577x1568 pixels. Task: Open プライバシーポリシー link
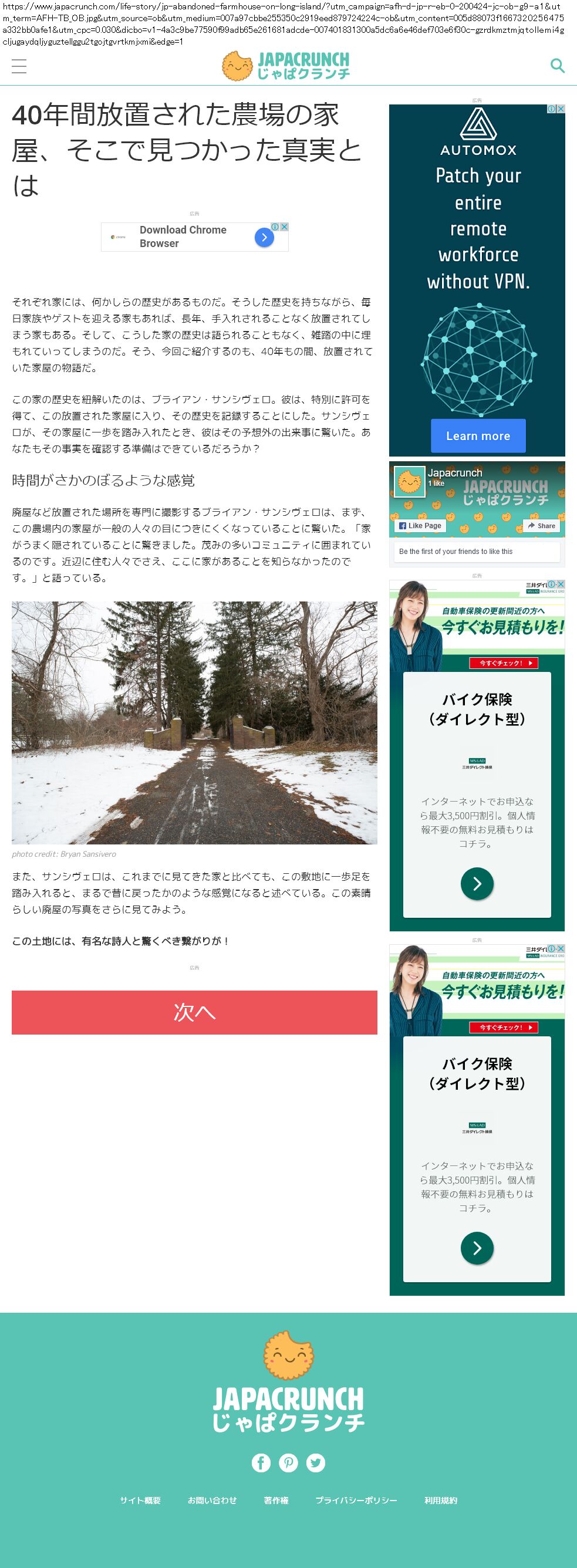pyautogui.click(x=356, y=1501)
